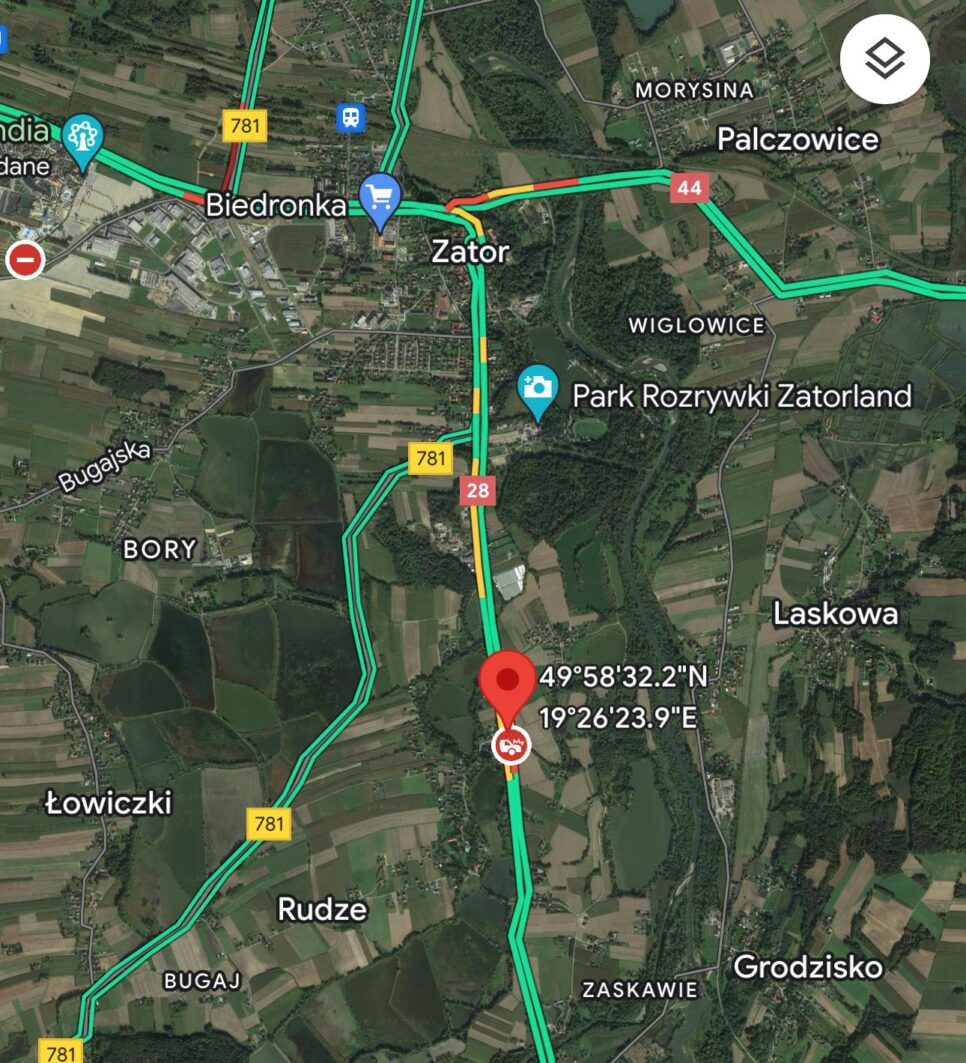This screenshot has height=1063, width=966.
Task: Open the map layers button
Action: 884,60
